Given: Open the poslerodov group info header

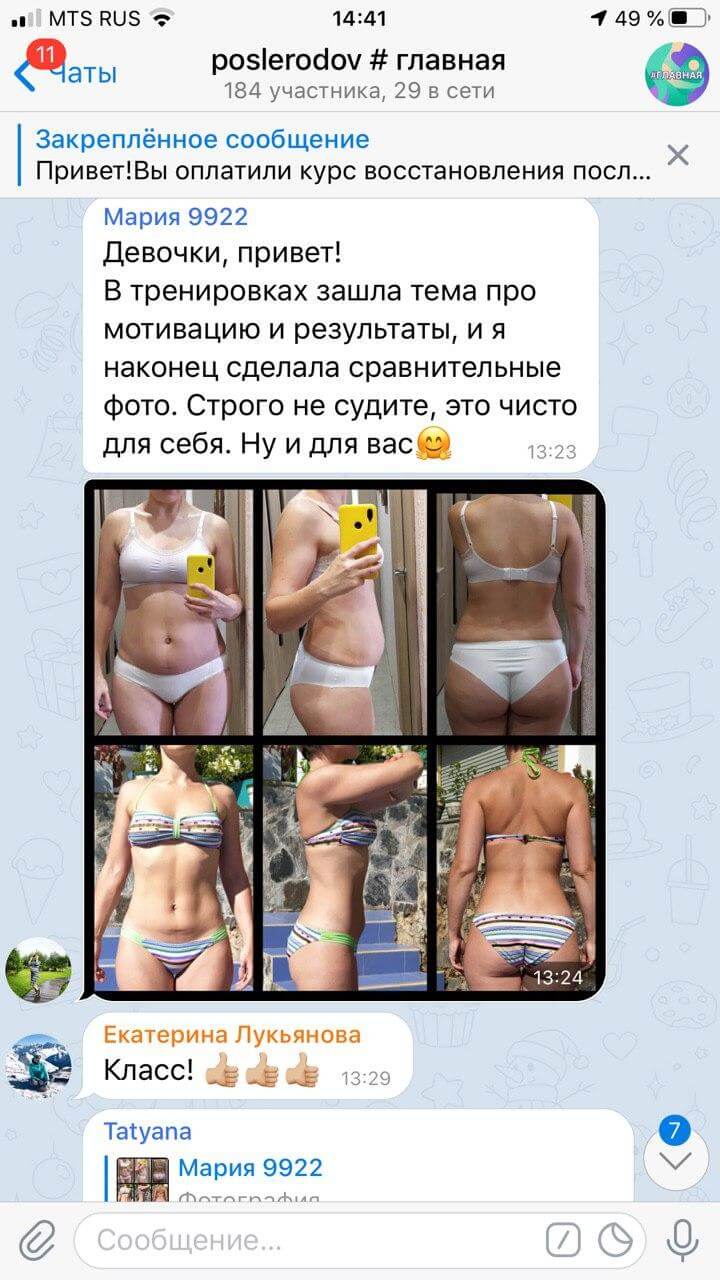Looking at the screenshot, I should coord(358,74).
